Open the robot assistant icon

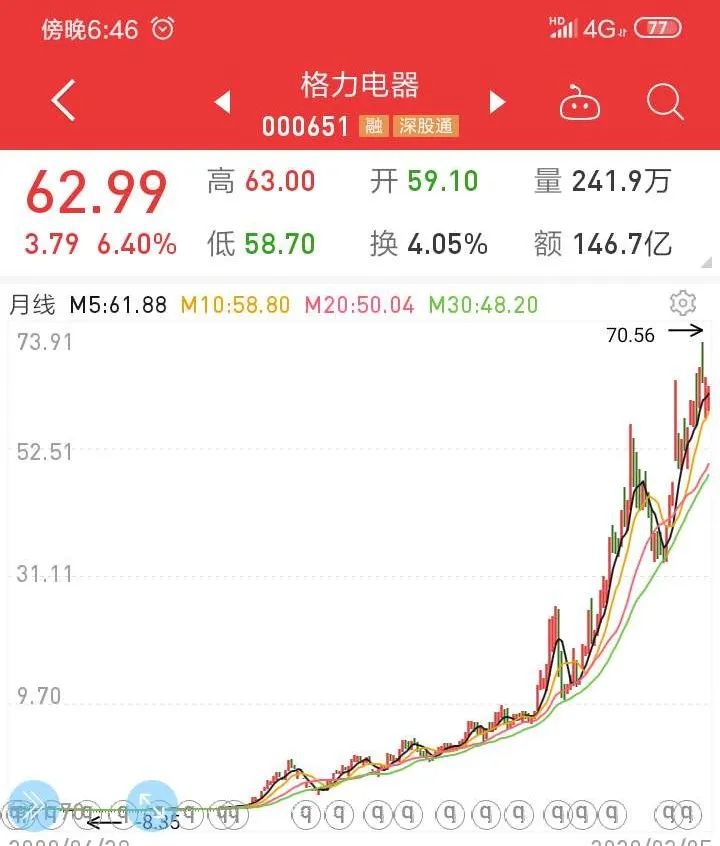579,103
